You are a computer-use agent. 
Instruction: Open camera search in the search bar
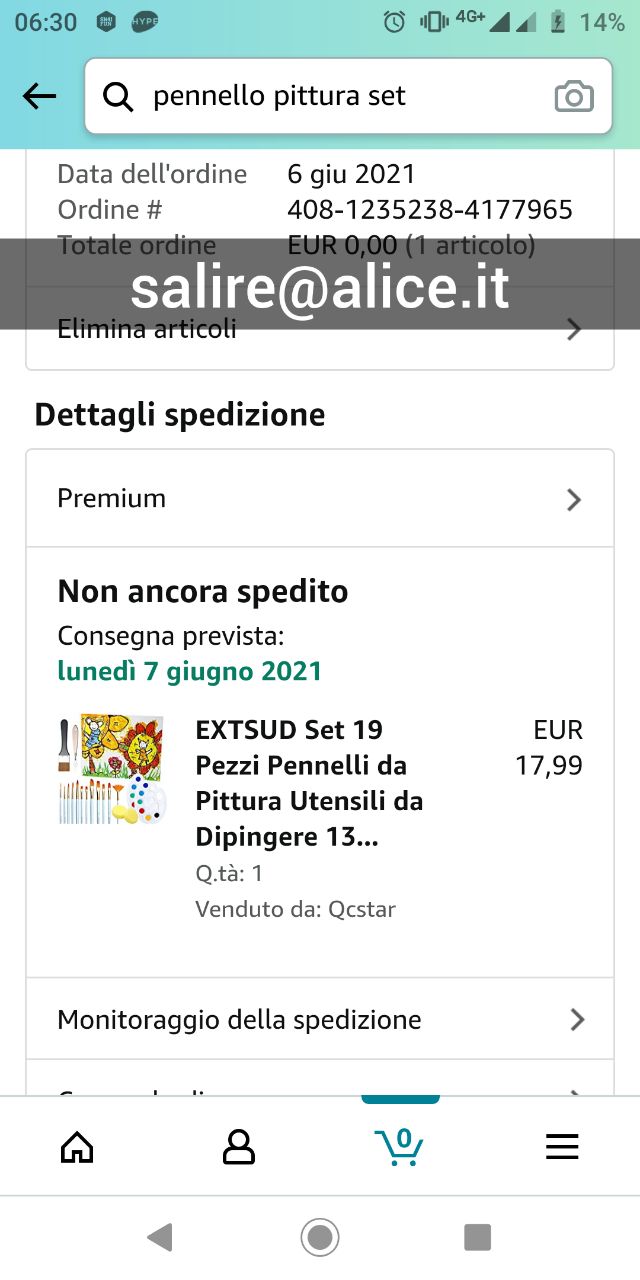[x=574, y=97]
